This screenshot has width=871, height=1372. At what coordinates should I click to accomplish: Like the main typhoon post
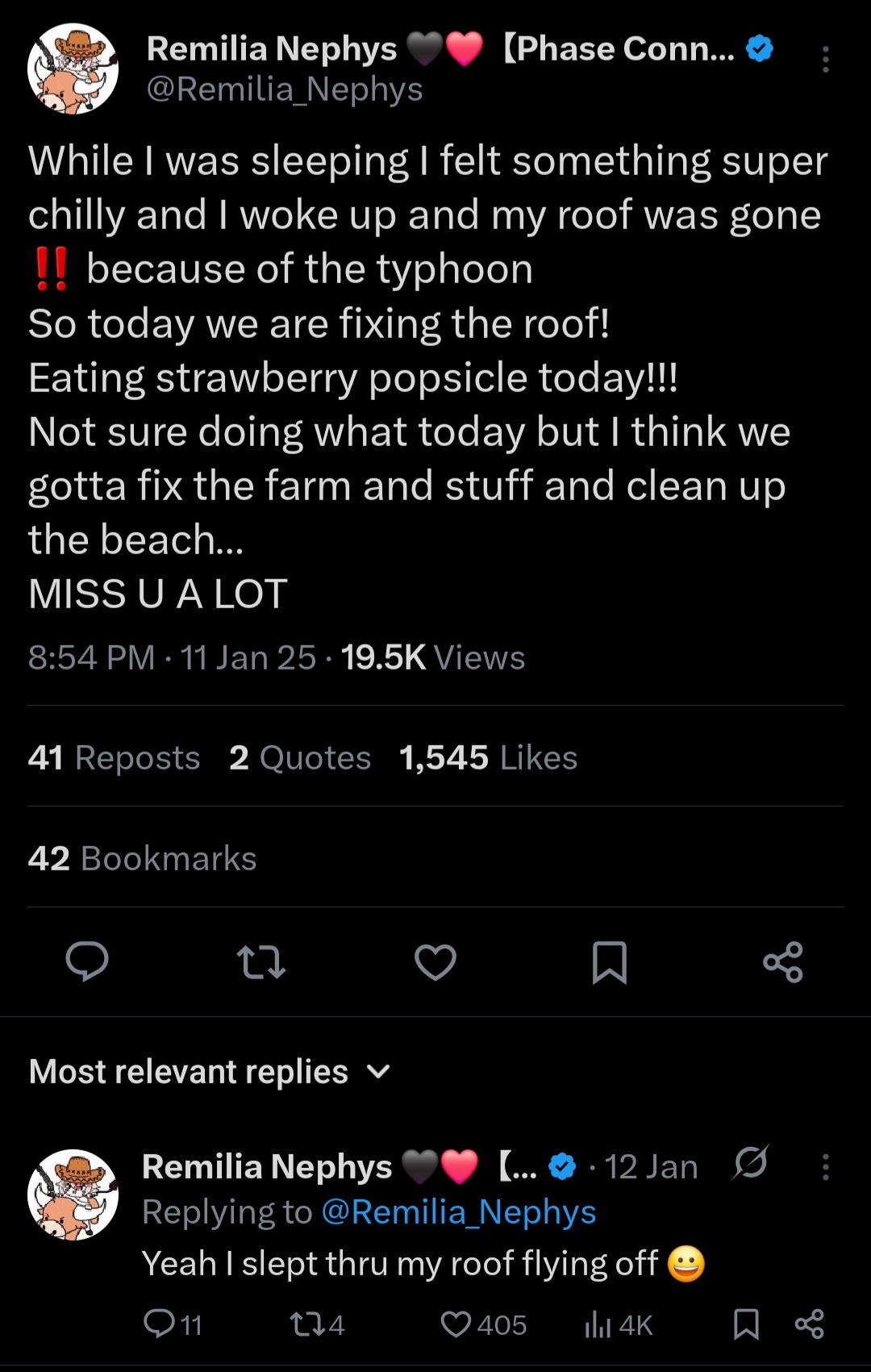(x=435, y=961)
